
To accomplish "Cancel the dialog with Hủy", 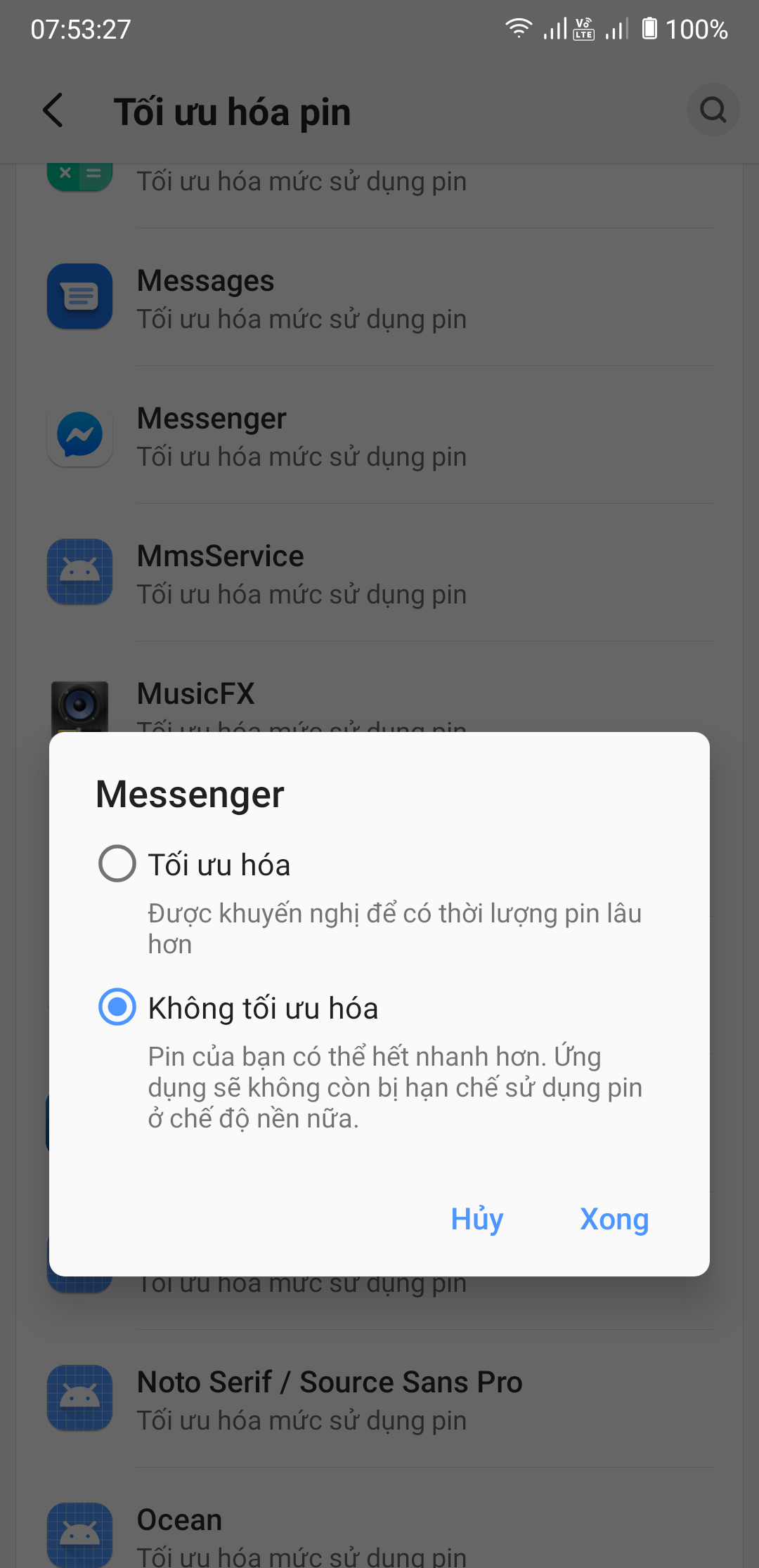I will tap(477, 1220).
